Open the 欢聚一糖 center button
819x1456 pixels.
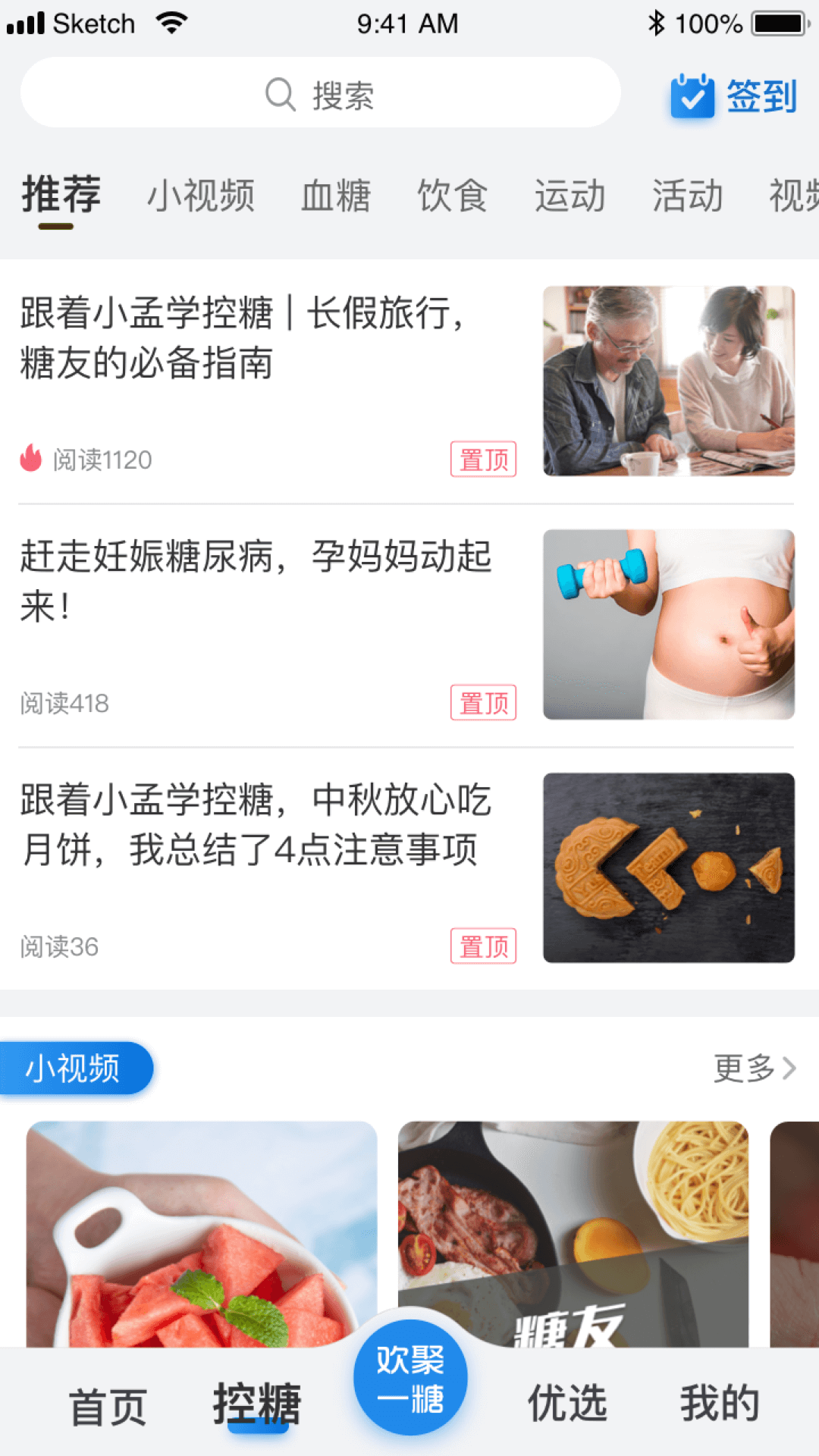(410, 1379)
